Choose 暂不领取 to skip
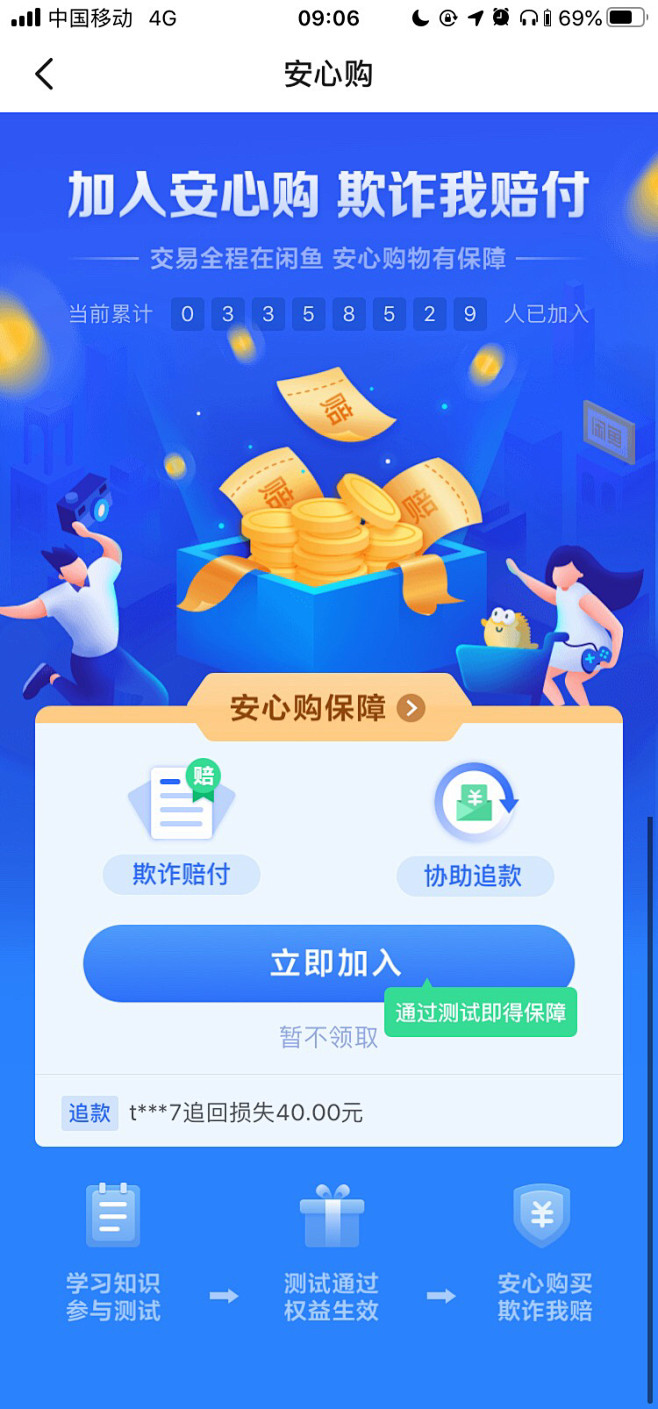This screenshot has height=1409, width=658. coord(328,1038)
